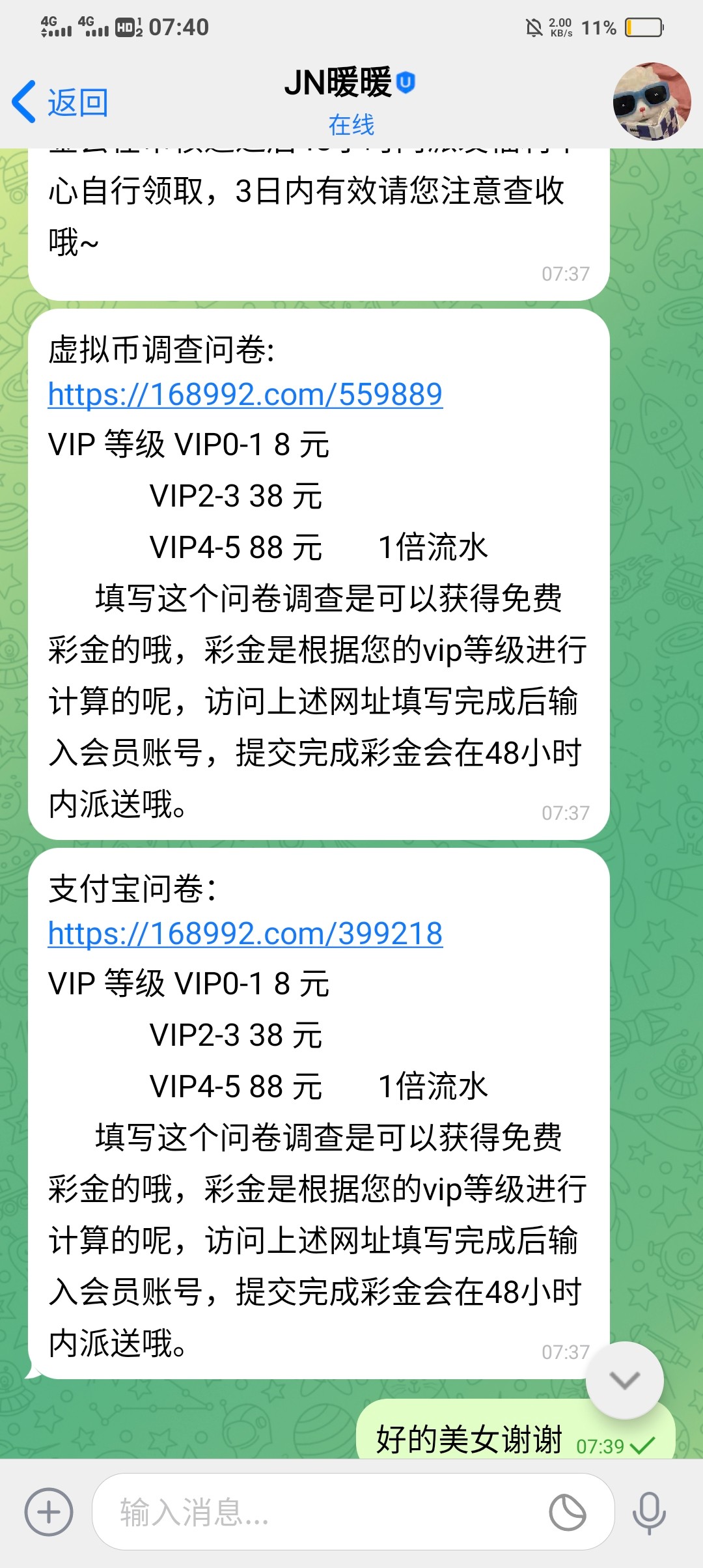Open JN暖暖's profile avatar
The height and width of the screenshot is (1568, 703).
652,102
